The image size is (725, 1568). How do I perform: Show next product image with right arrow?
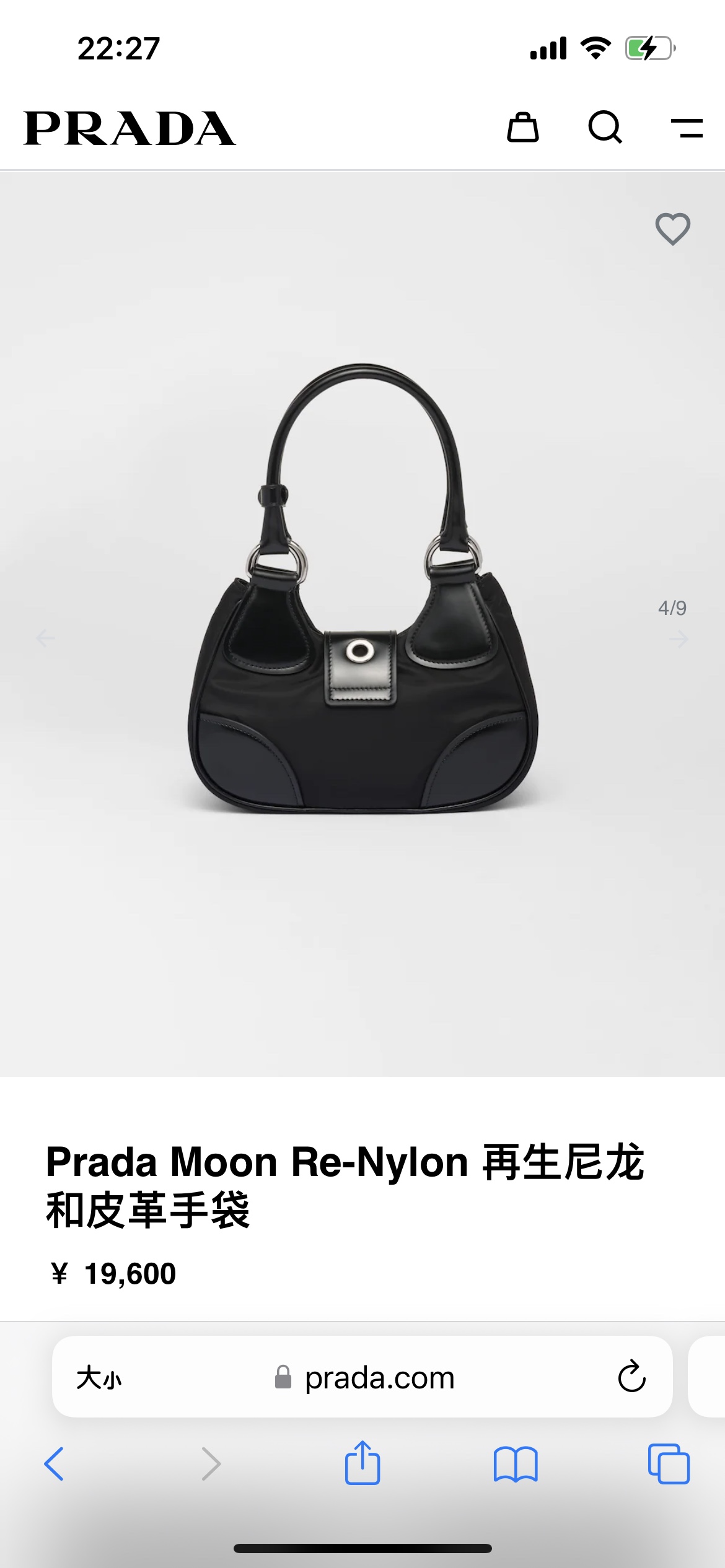pos(679,638)
